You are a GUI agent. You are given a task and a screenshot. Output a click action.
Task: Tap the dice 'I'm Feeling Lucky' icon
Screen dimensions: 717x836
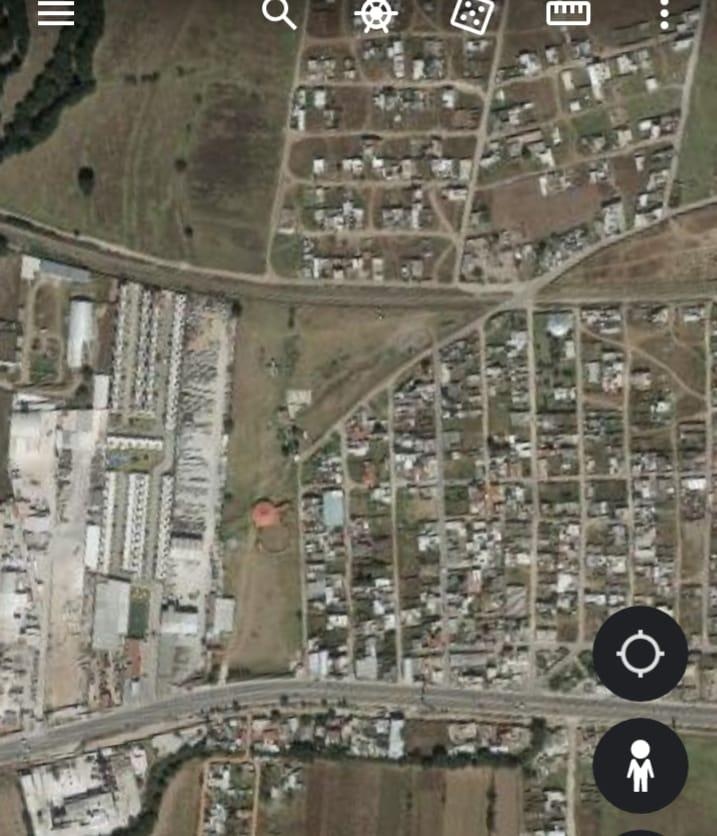pyautogui.click(x=471, y=14)
